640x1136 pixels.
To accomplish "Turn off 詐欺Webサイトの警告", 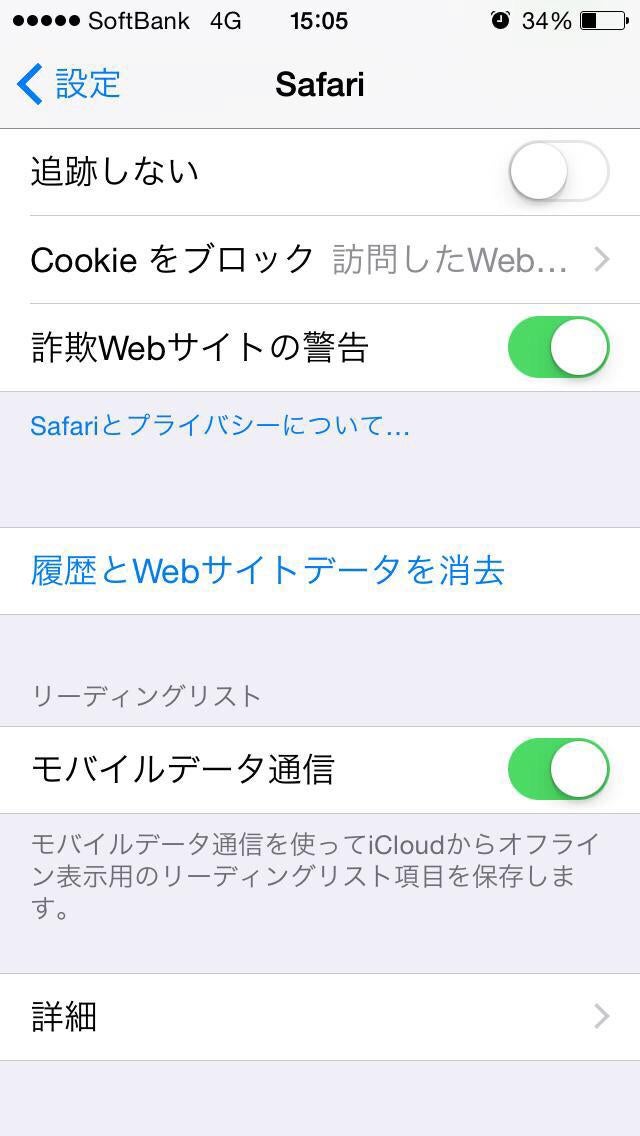I will coord(558,347).
